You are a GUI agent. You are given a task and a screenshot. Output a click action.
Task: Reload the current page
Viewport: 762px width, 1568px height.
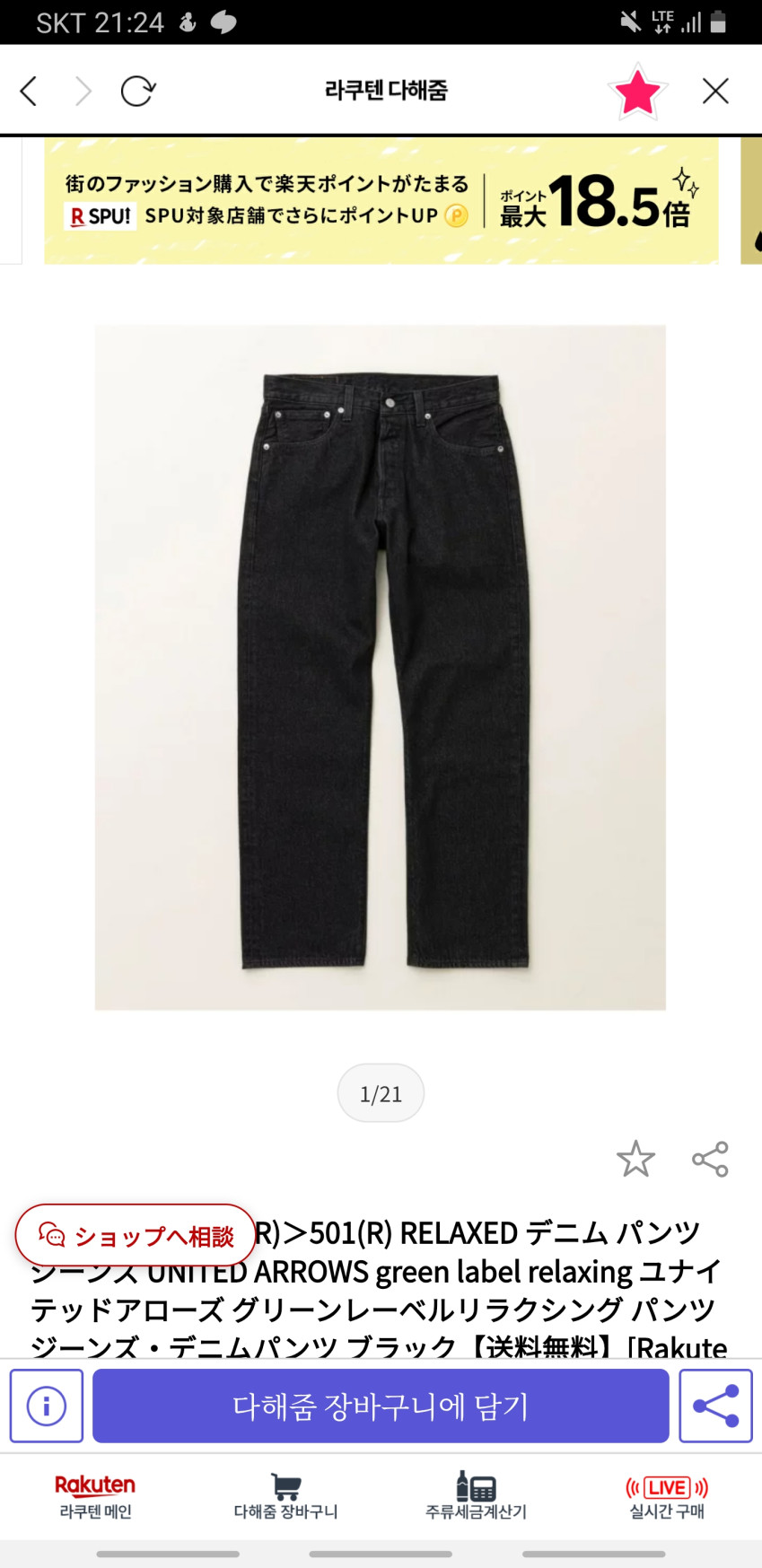(138, 91)
